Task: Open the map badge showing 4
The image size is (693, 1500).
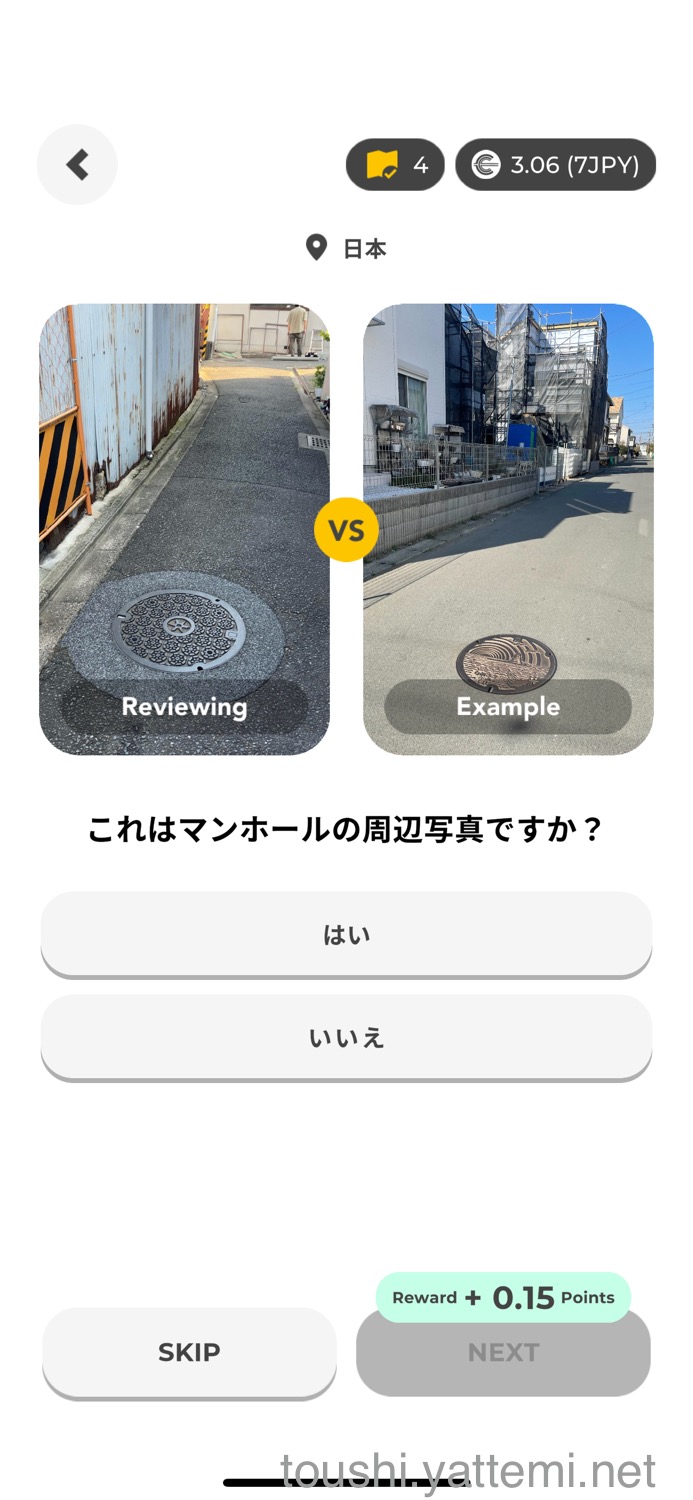Action: point(395,165)
